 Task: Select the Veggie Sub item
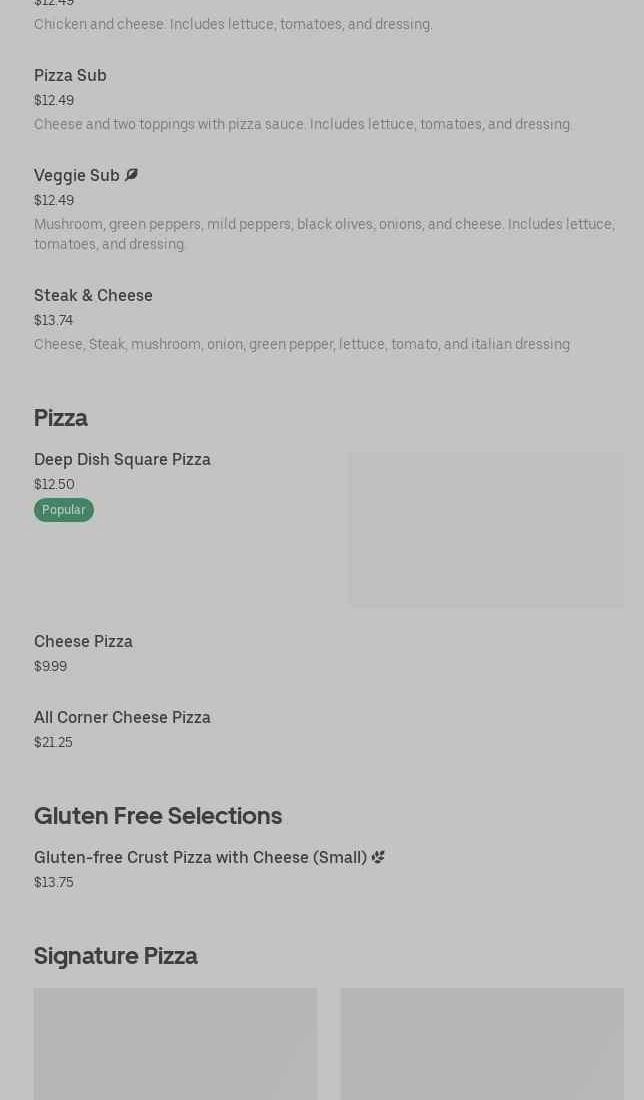(x=77, y=176)
